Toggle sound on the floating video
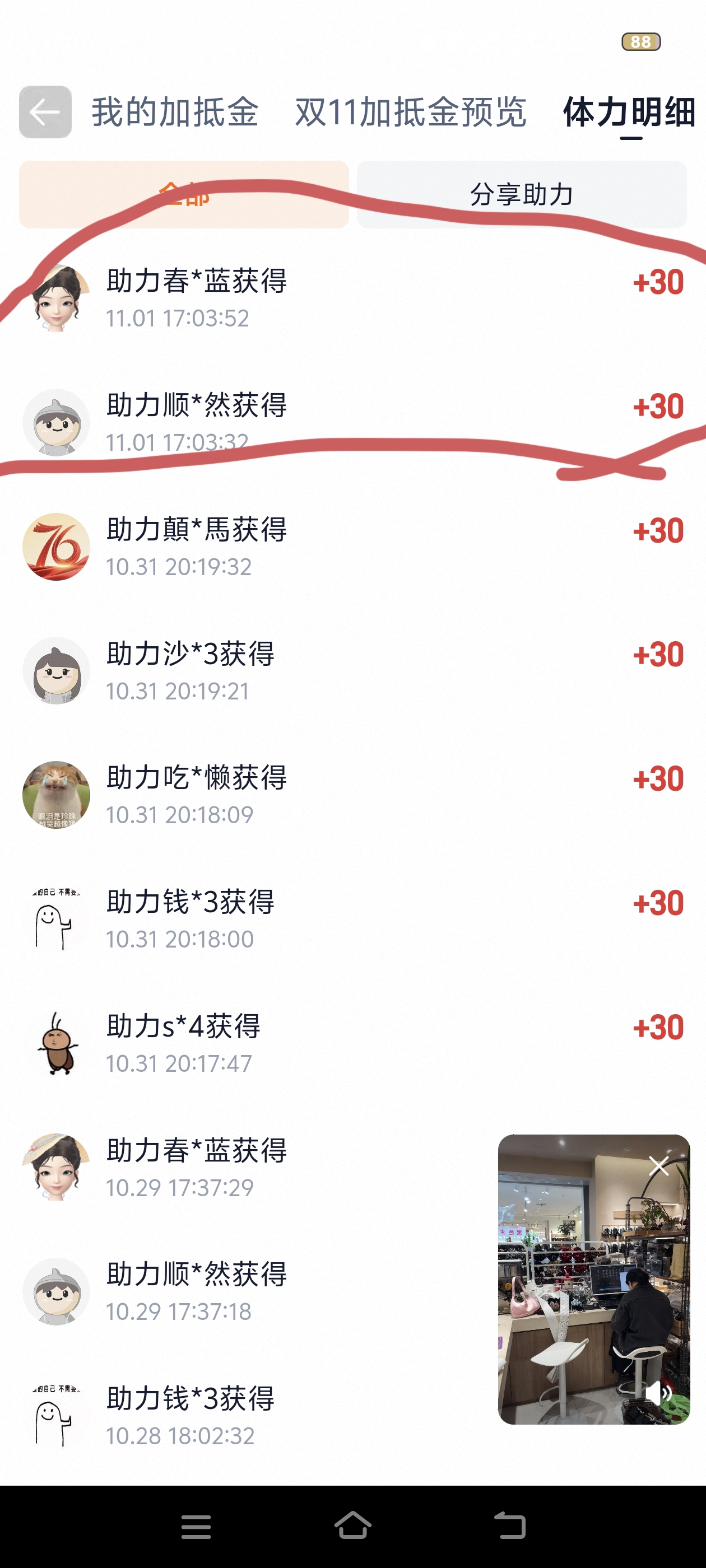Viewport: 706px width, 1568px height. [658, 1393]
